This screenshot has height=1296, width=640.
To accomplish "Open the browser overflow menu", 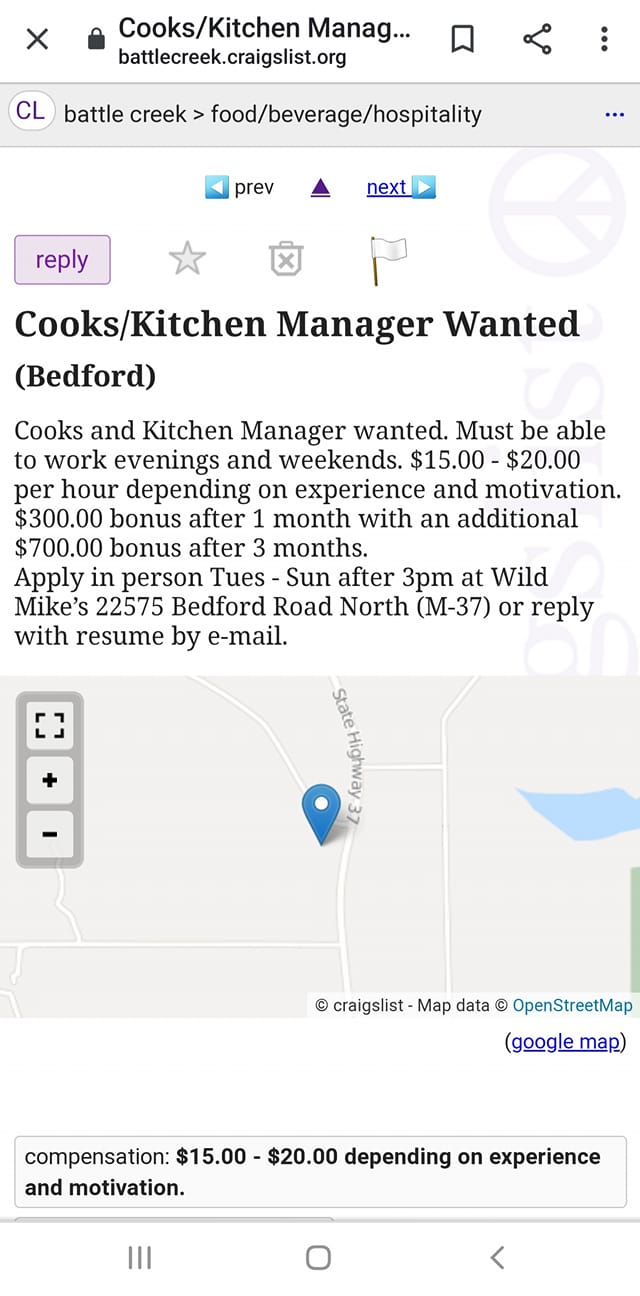I will click(x=604, y=40).
